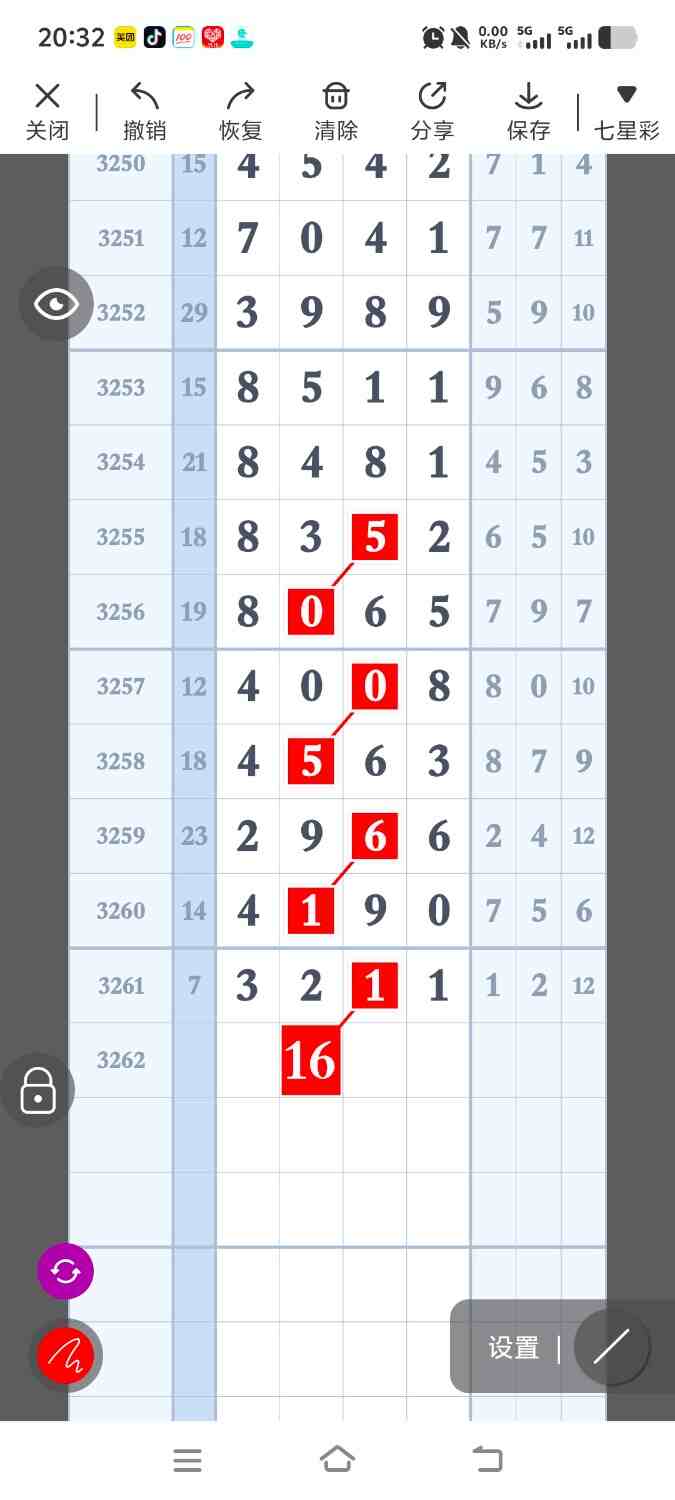Toggle visibility with the eye icon
Screen dimensions: 675x1500
pyautogui.click(x=56, y=304)
